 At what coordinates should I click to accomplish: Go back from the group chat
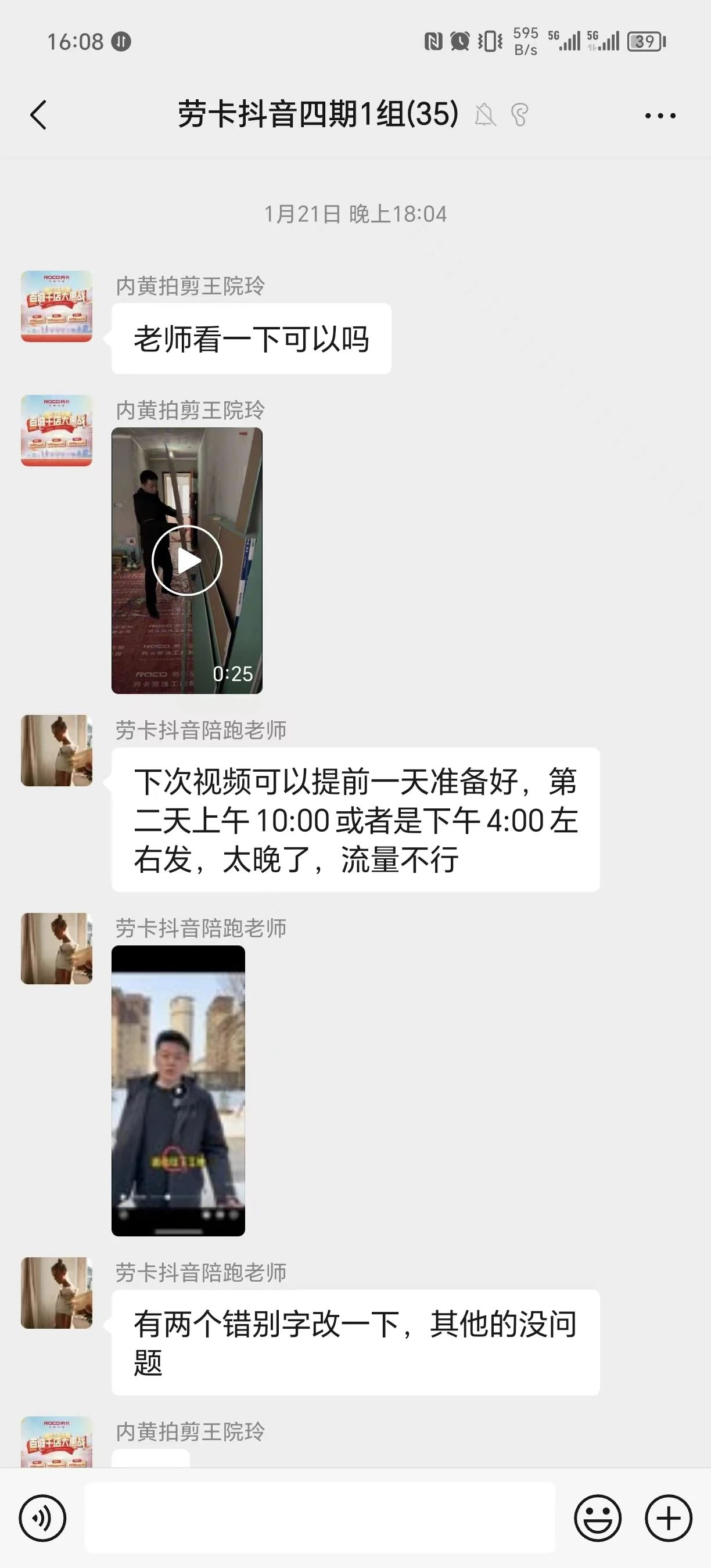(38, 115)
